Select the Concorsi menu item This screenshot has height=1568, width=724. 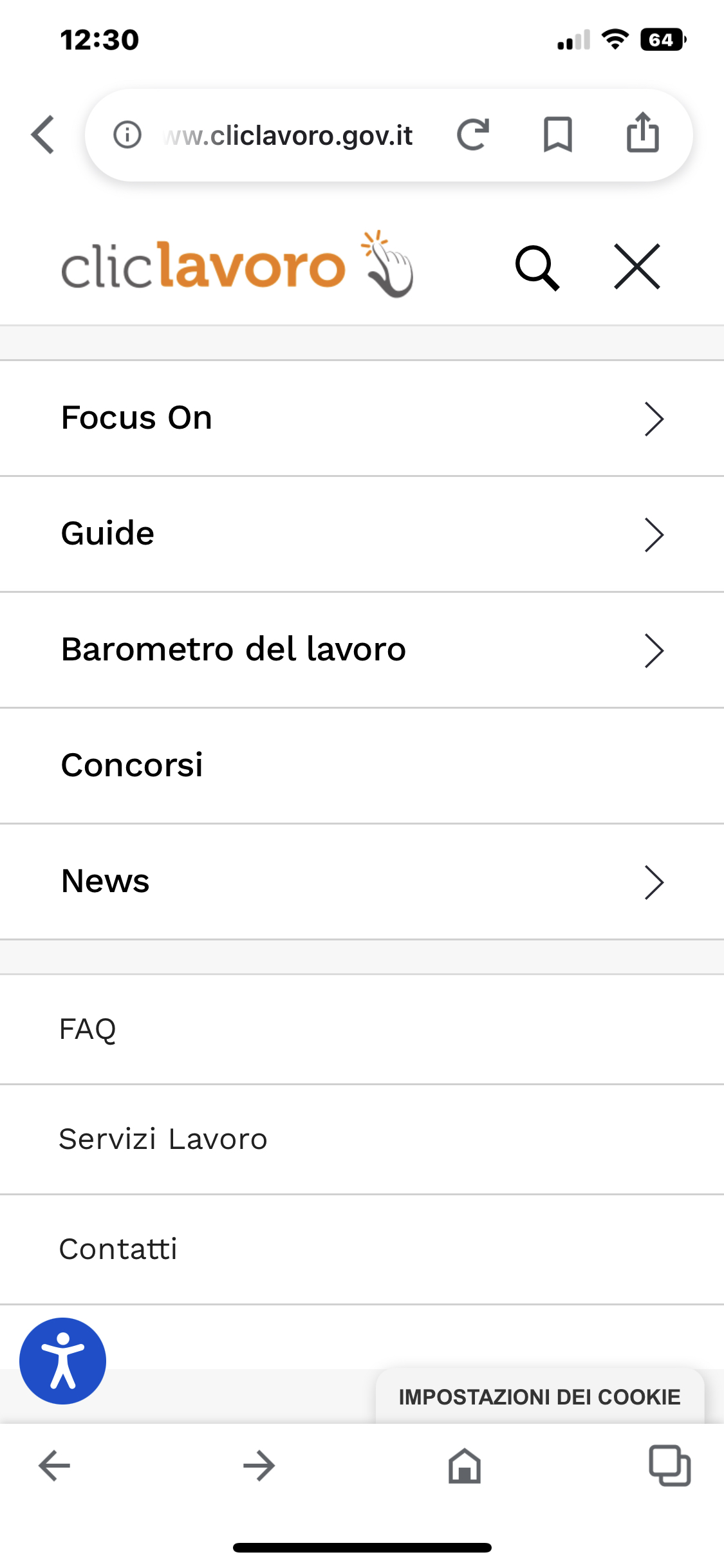tap(360, 765)
